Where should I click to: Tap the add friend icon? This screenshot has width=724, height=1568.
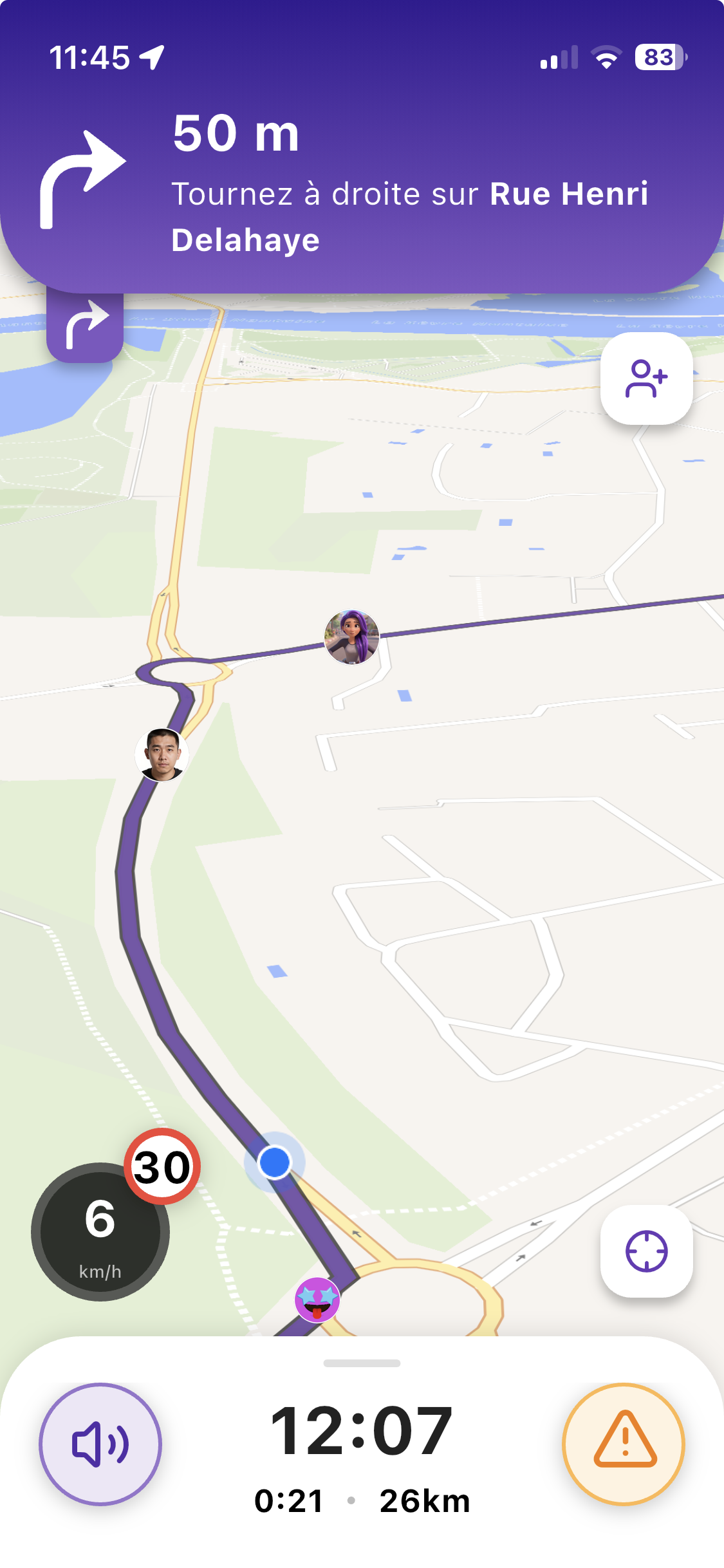[x=647, y=379]
